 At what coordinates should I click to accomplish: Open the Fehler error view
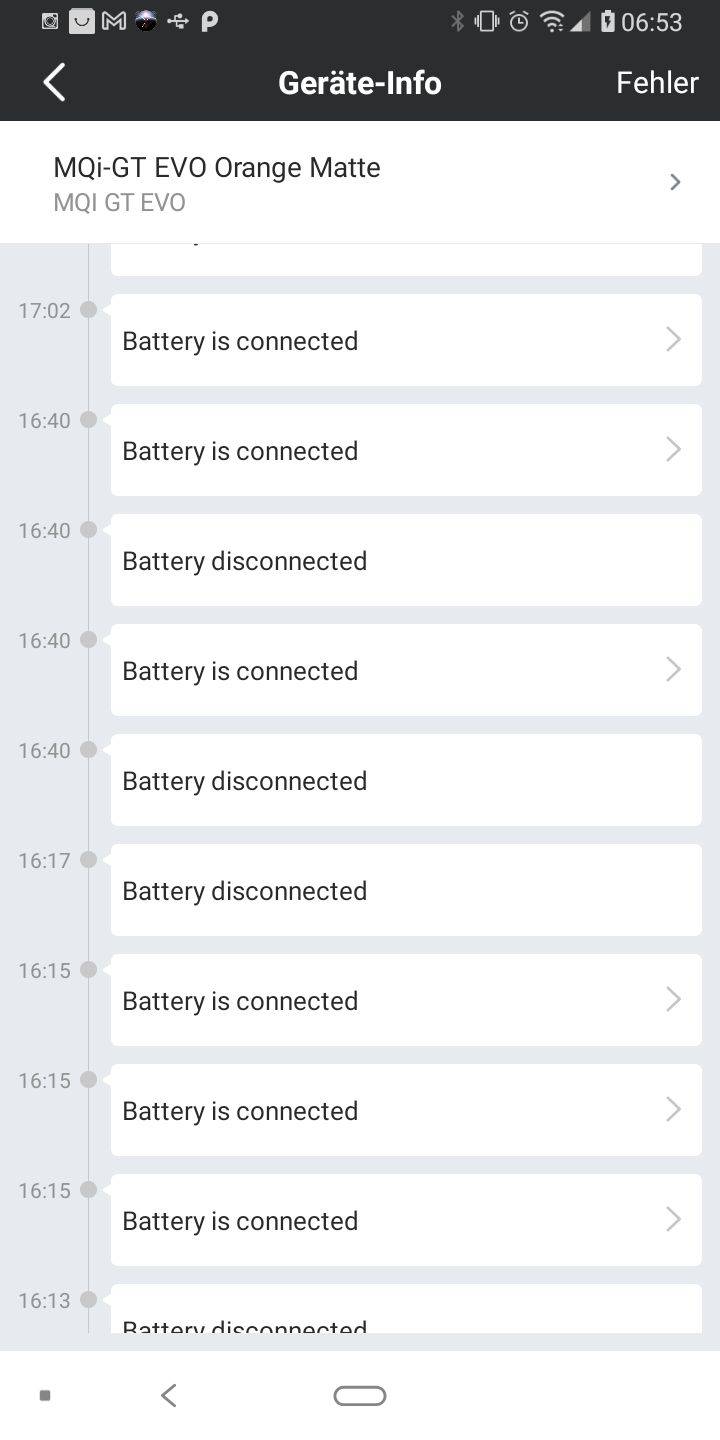[x=656, y=82]
